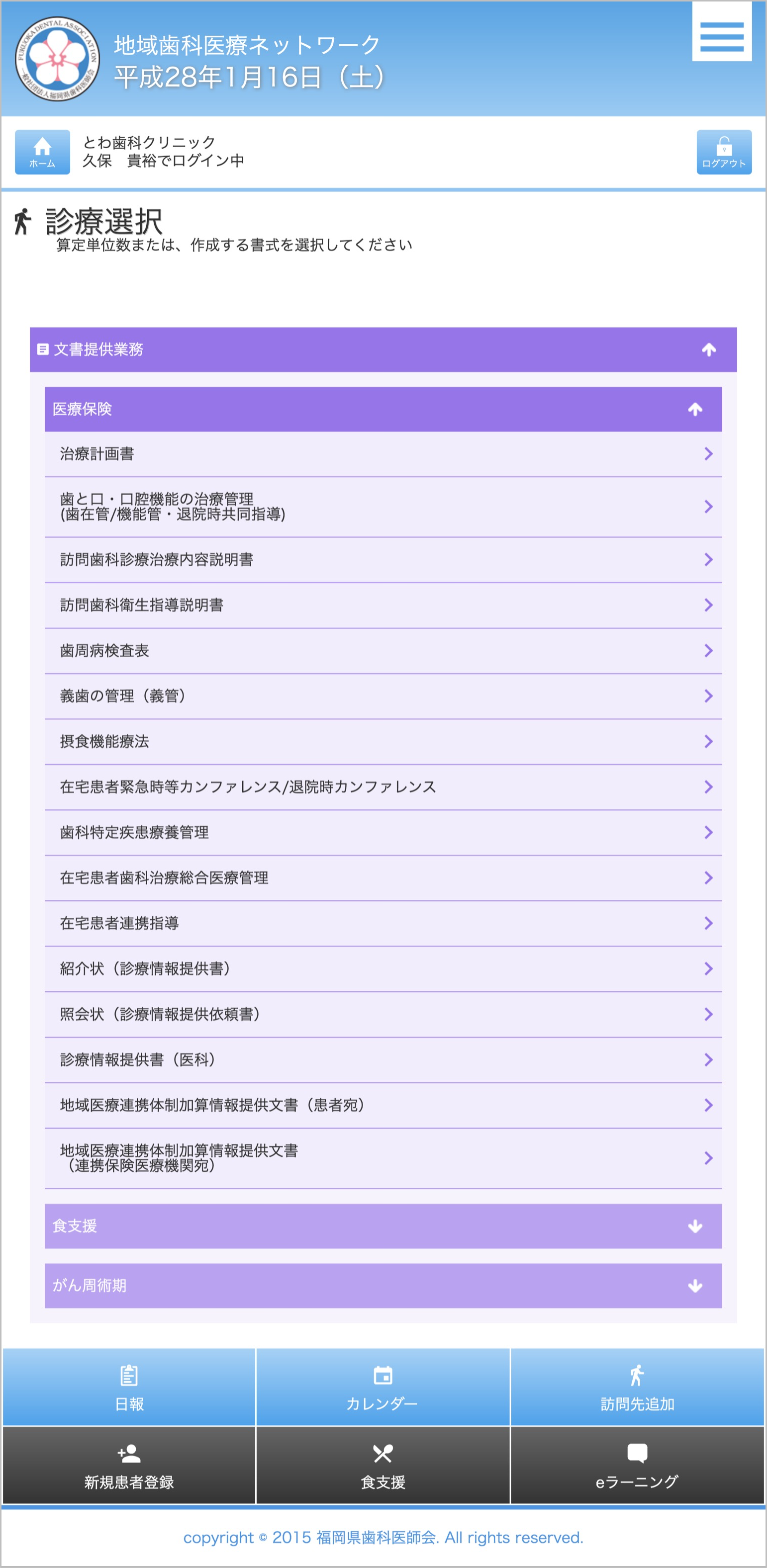Select 義歯の管理（義管）
767x1568 pixels.
point(383,696)
